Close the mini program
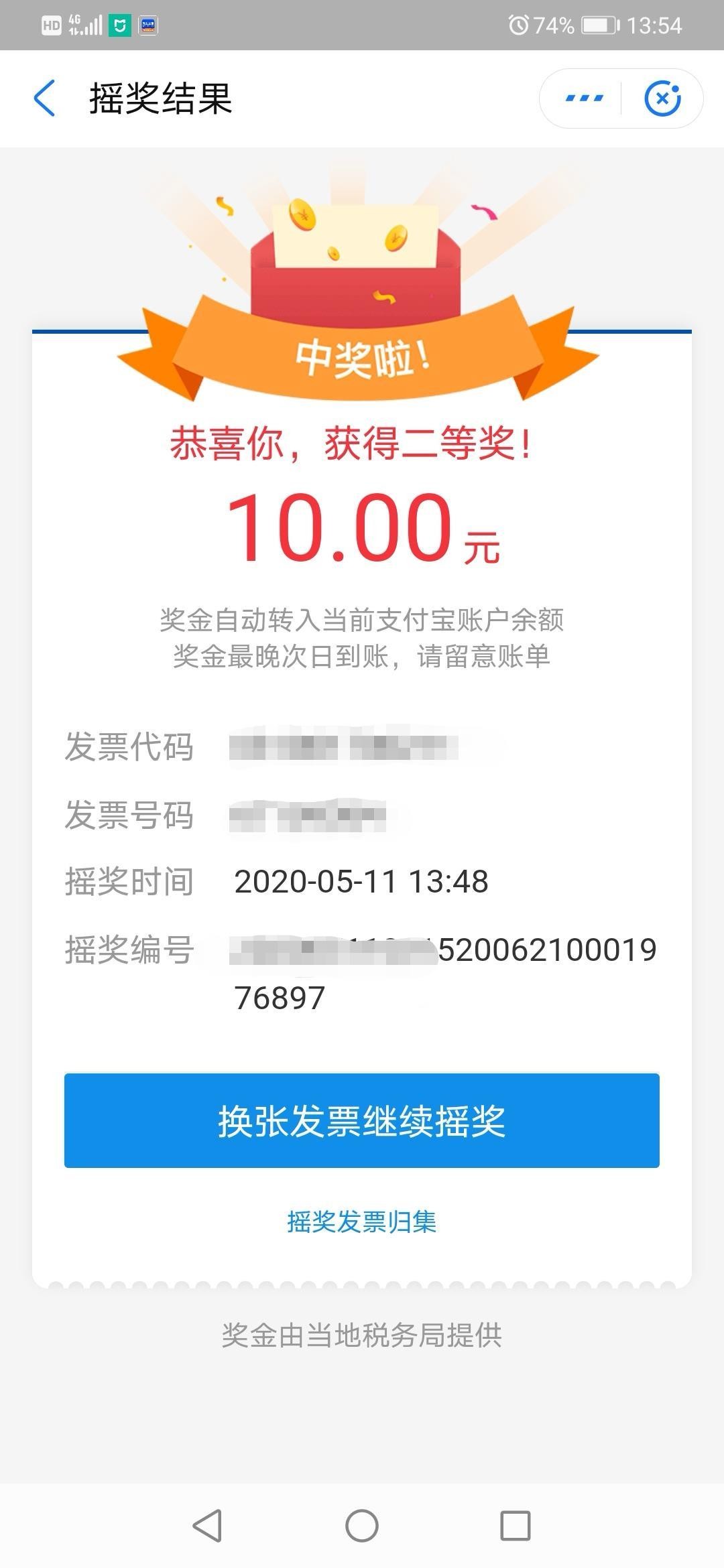The width and height of the screenshot is (724, 1568). click(662, 99)
